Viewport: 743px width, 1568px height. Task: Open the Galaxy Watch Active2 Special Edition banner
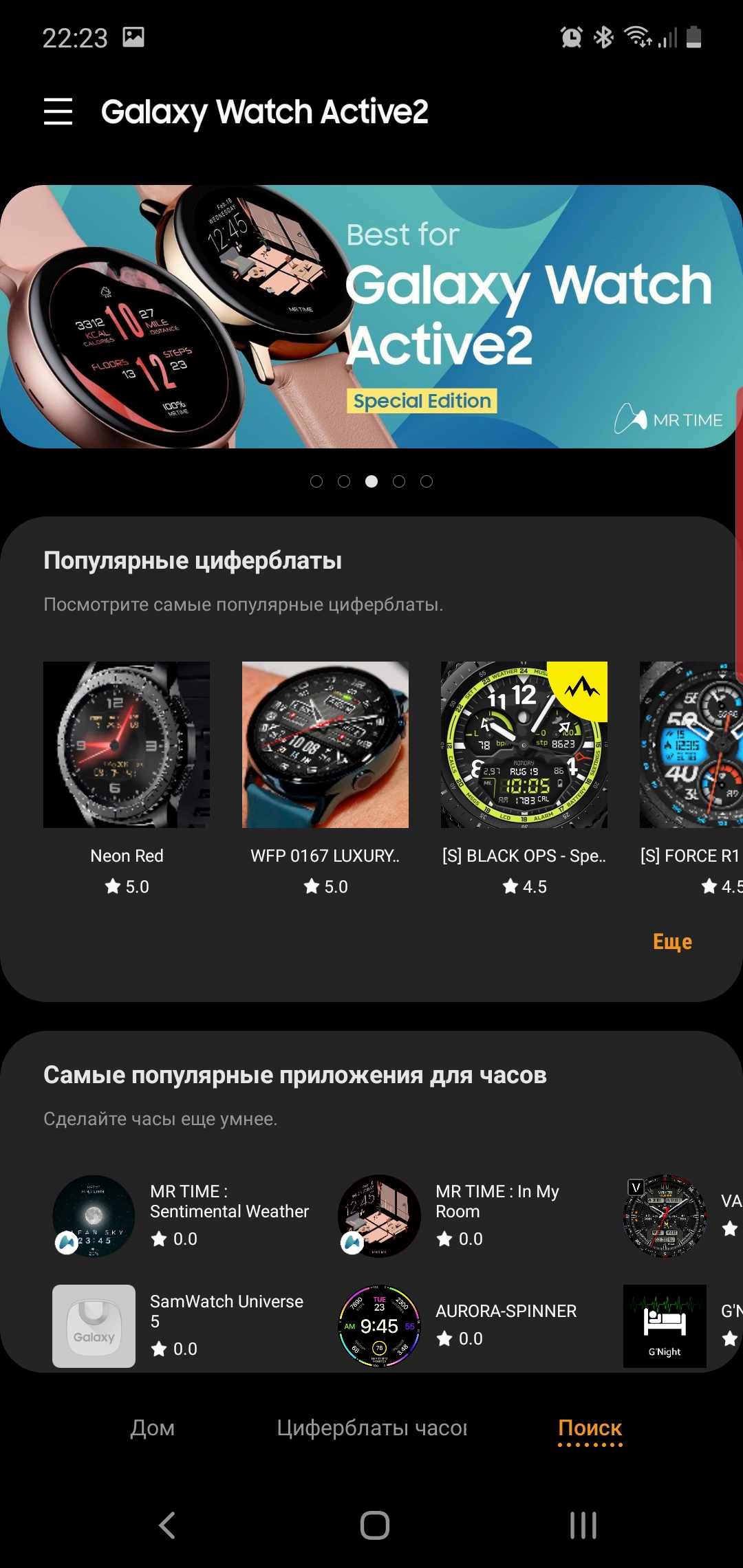point(370,316)
